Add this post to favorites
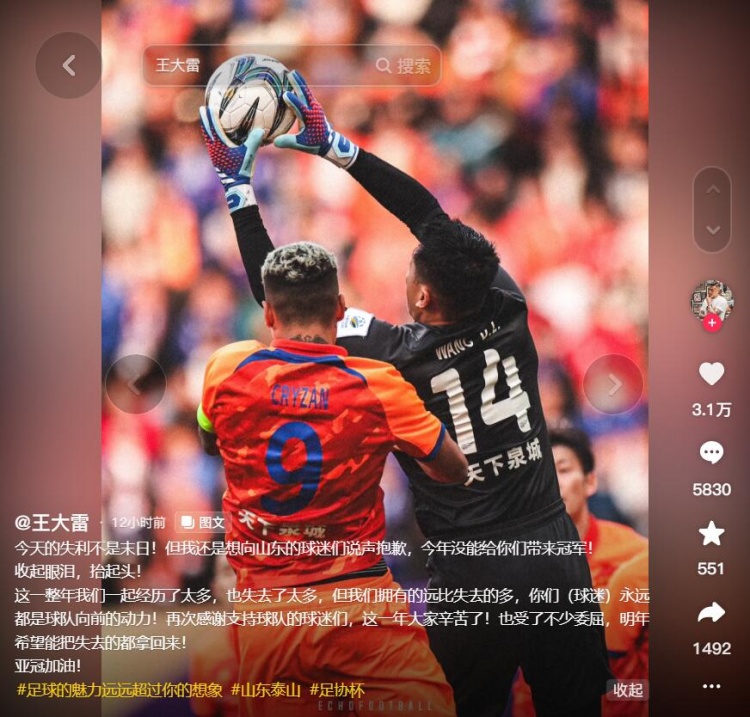Screen dimensions: 750x717 coord(711,533)
